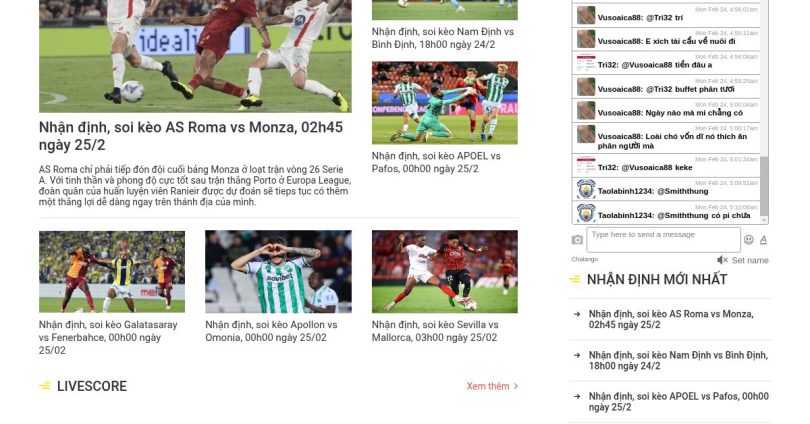Open the text formatting option in chat
This screenshot has height=424, width=810.
763,240
